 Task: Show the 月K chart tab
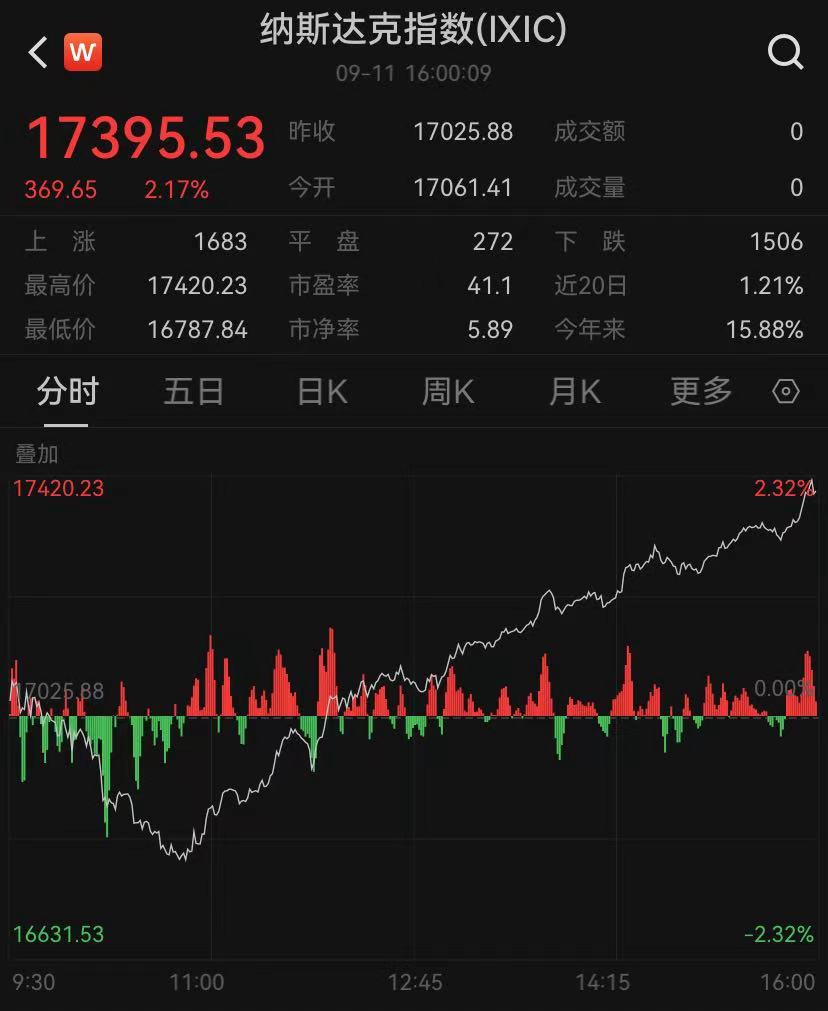pos(575,392)
